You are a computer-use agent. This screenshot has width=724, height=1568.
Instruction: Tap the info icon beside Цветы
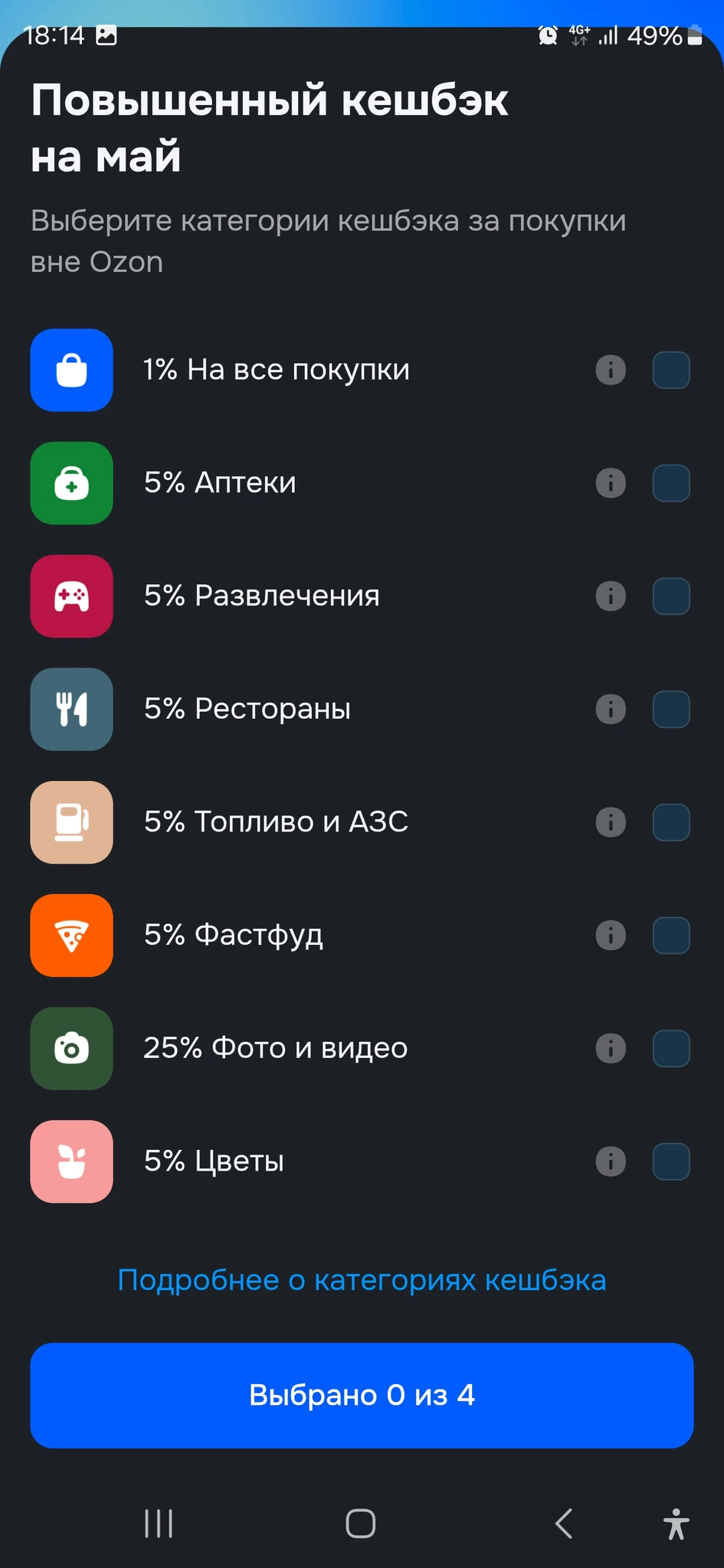point(611,1161)
